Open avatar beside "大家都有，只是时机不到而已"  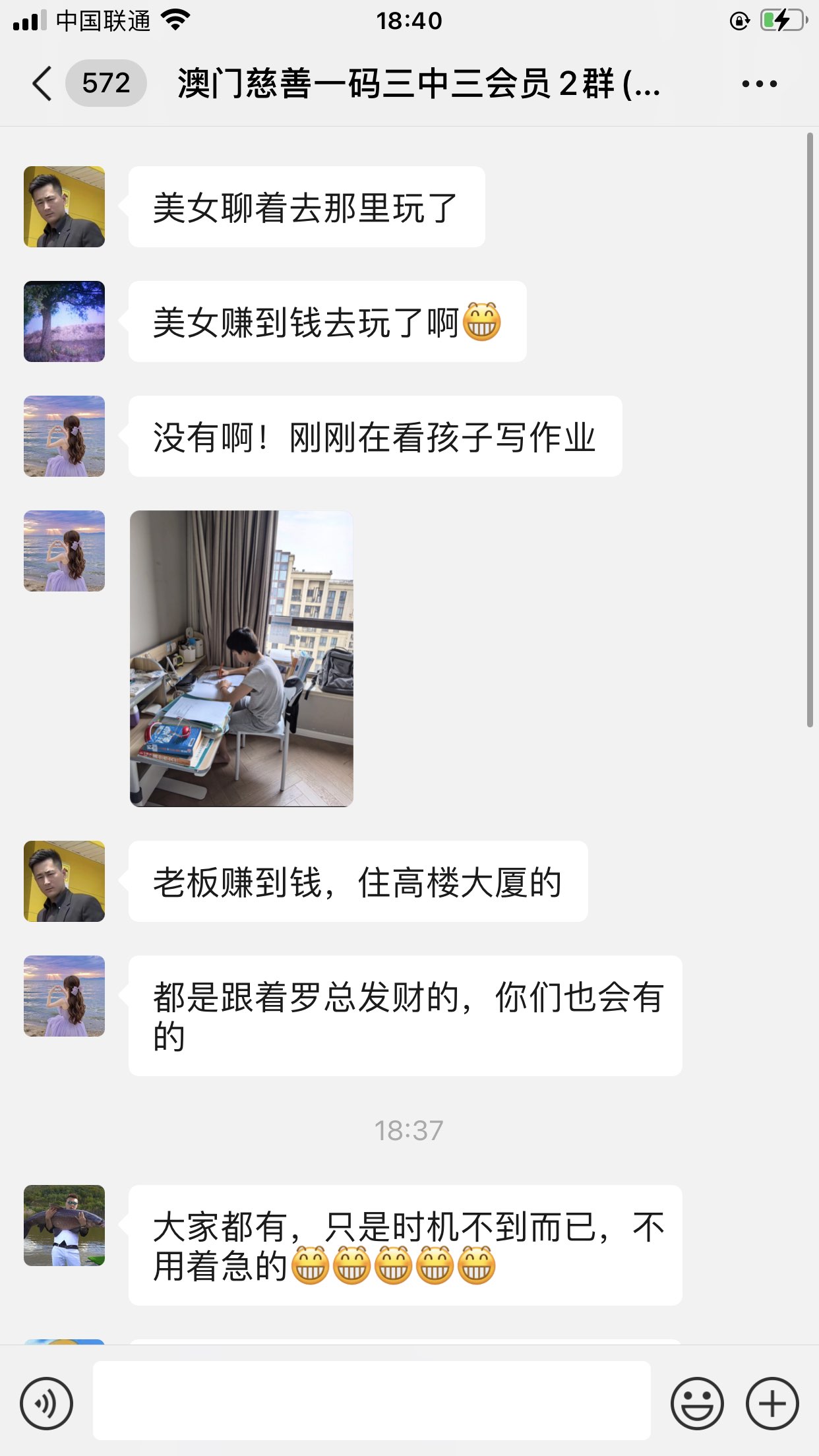coord(64,1225)
